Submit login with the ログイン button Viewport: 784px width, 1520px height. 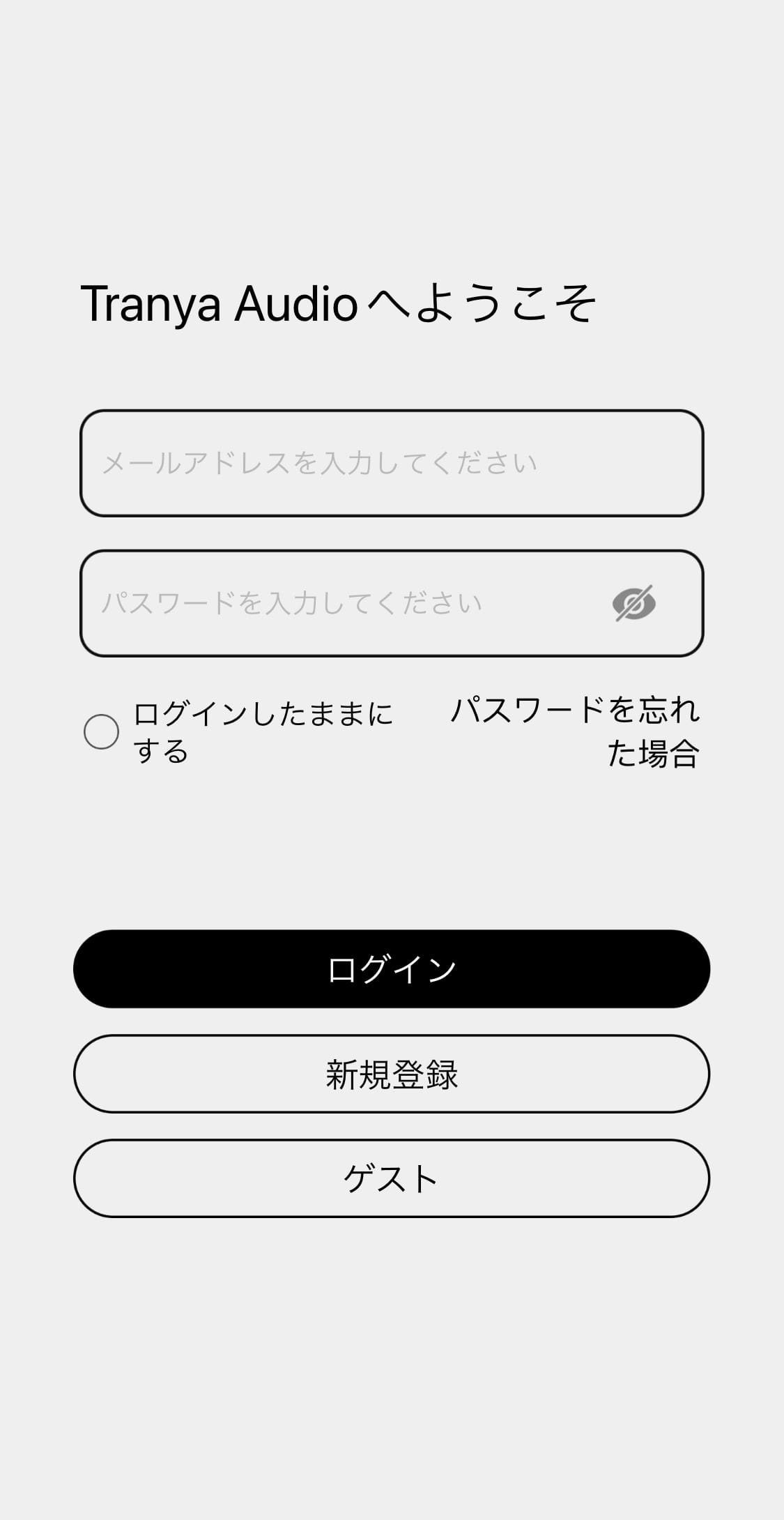[x=392, y=968]
